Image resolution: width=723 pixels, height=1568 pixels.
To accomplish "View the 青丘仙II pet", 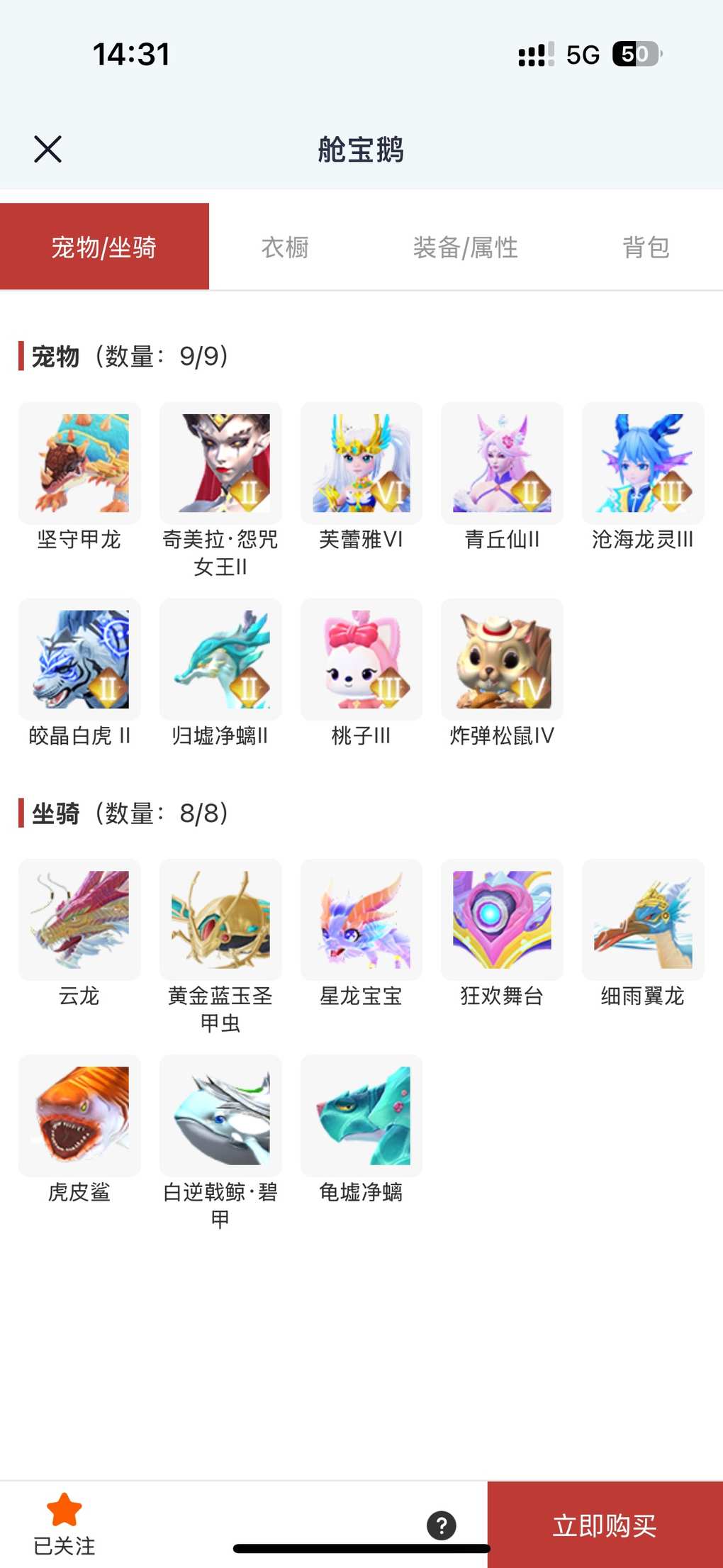I will [x=502, y=463].
